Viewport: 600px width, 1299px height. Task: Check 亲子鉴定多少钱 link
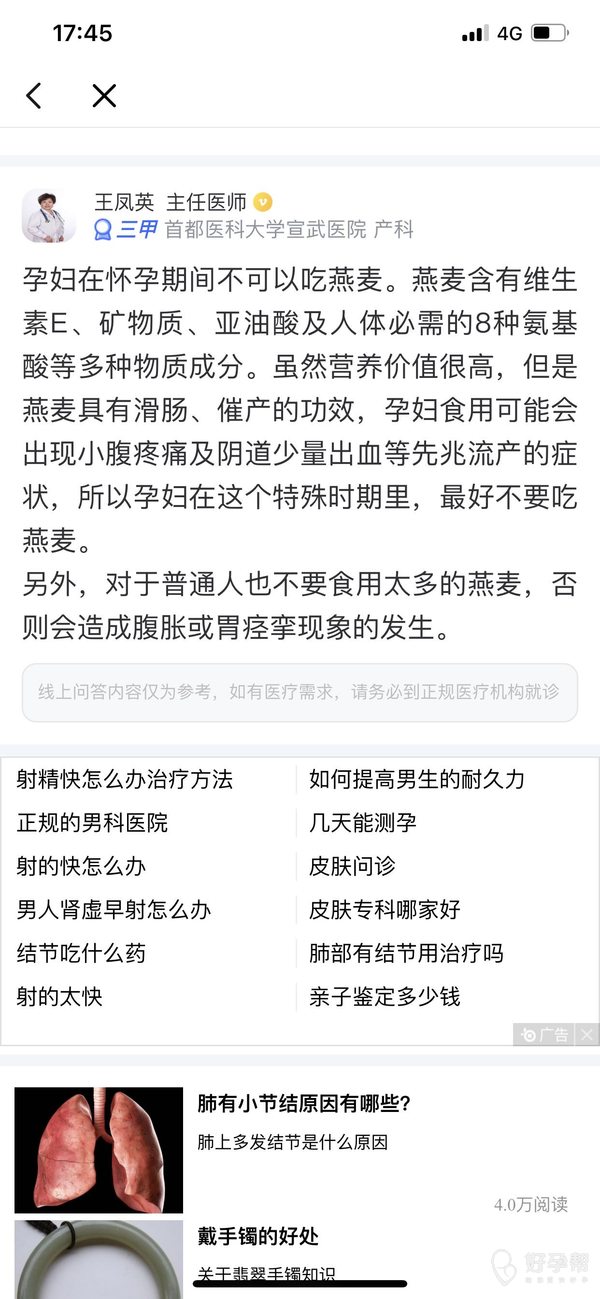pyautogui.click(x=384, y=996)
